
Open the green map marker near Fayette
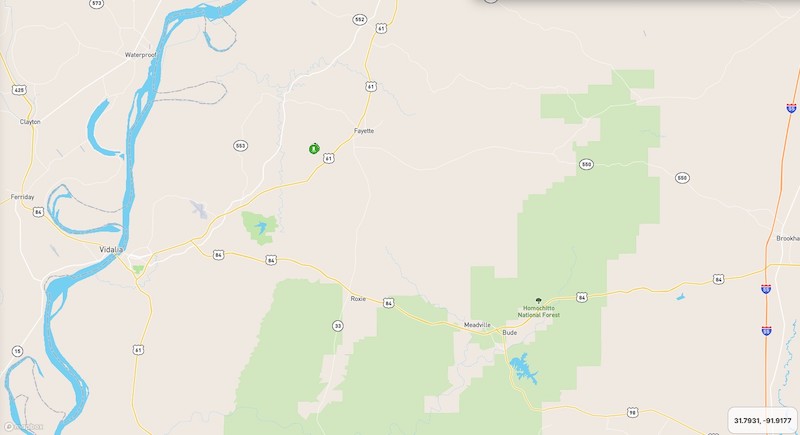point(314,149)
